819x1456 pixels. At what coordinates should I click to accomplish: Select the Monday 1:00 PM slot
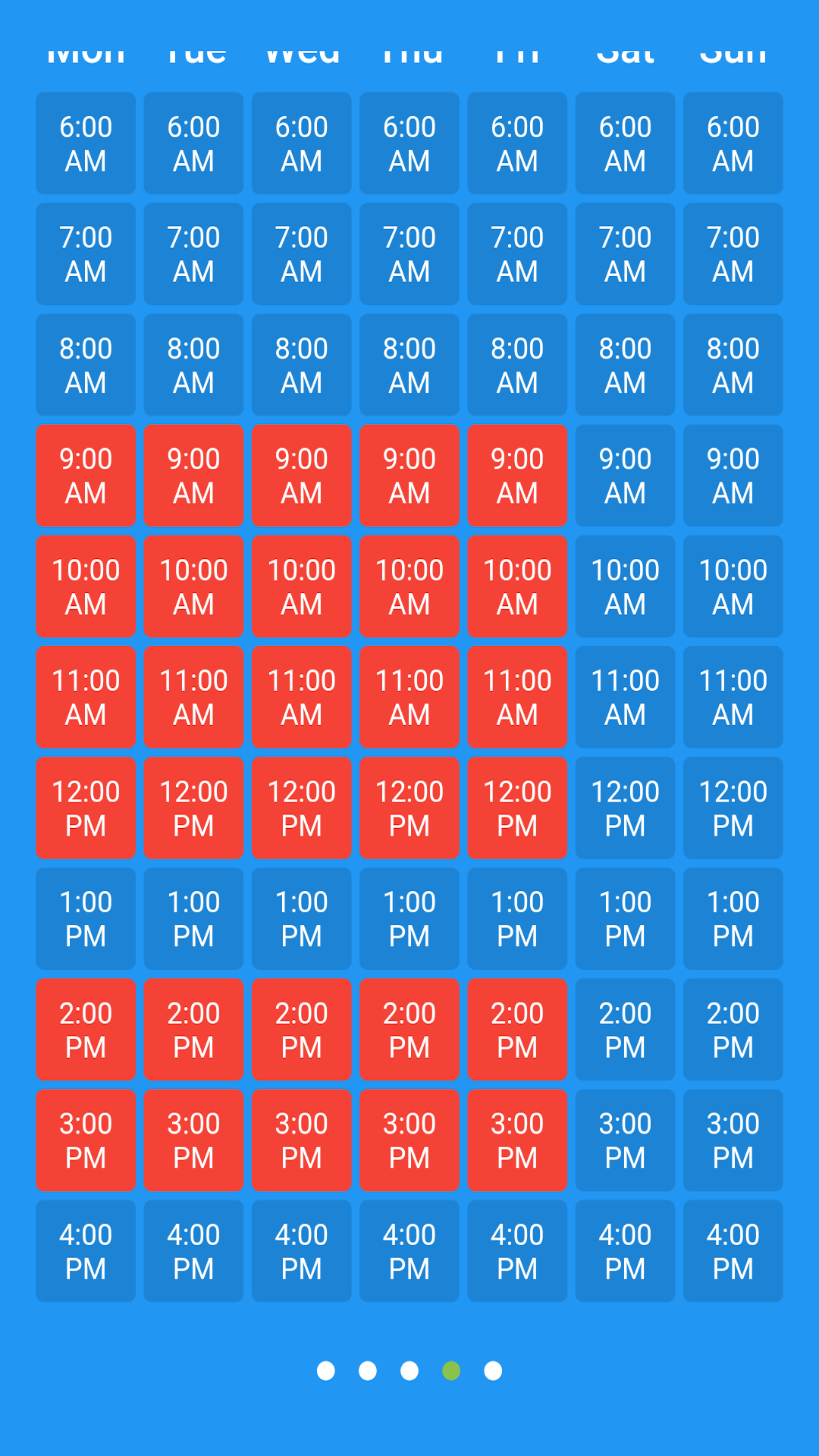pos(86,918)
